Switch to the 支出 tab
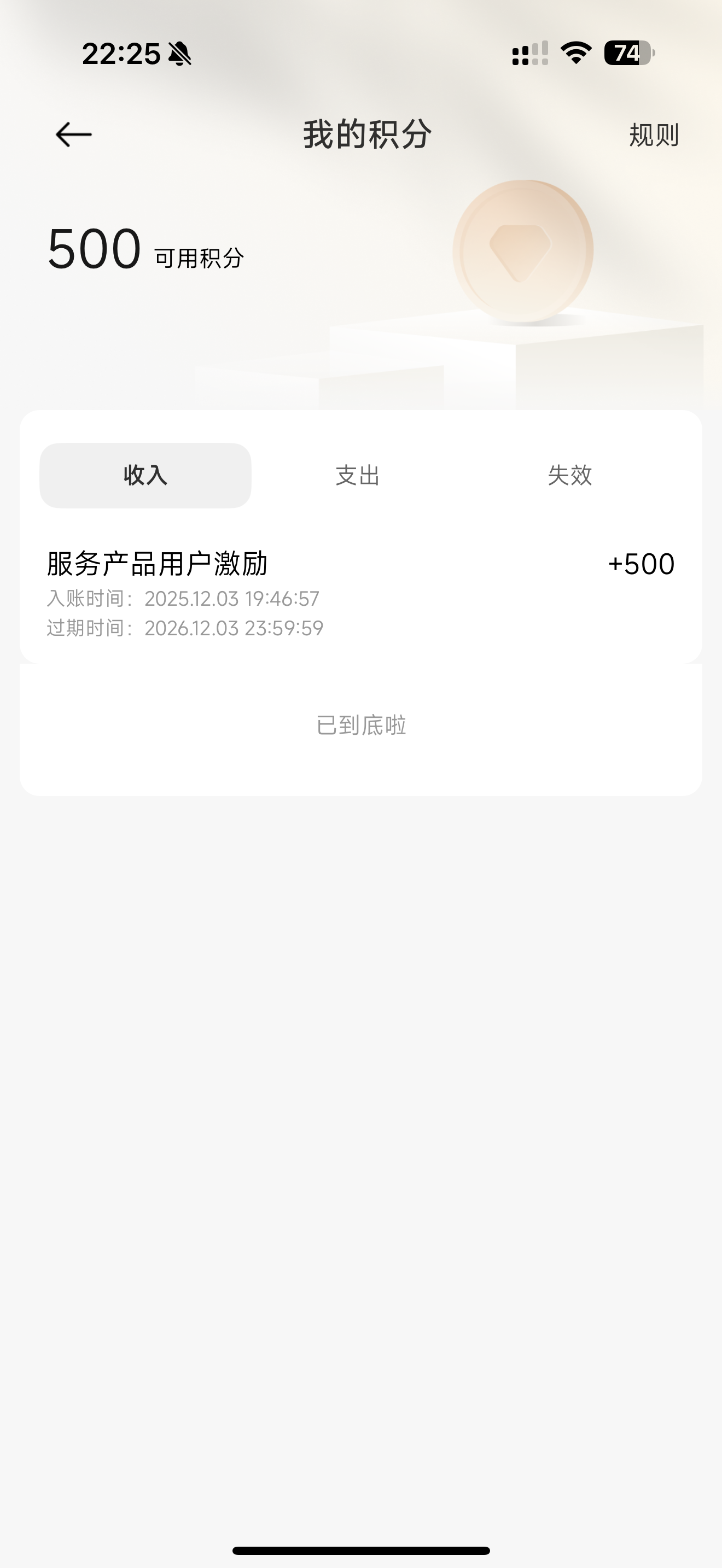 pos(358,476)
